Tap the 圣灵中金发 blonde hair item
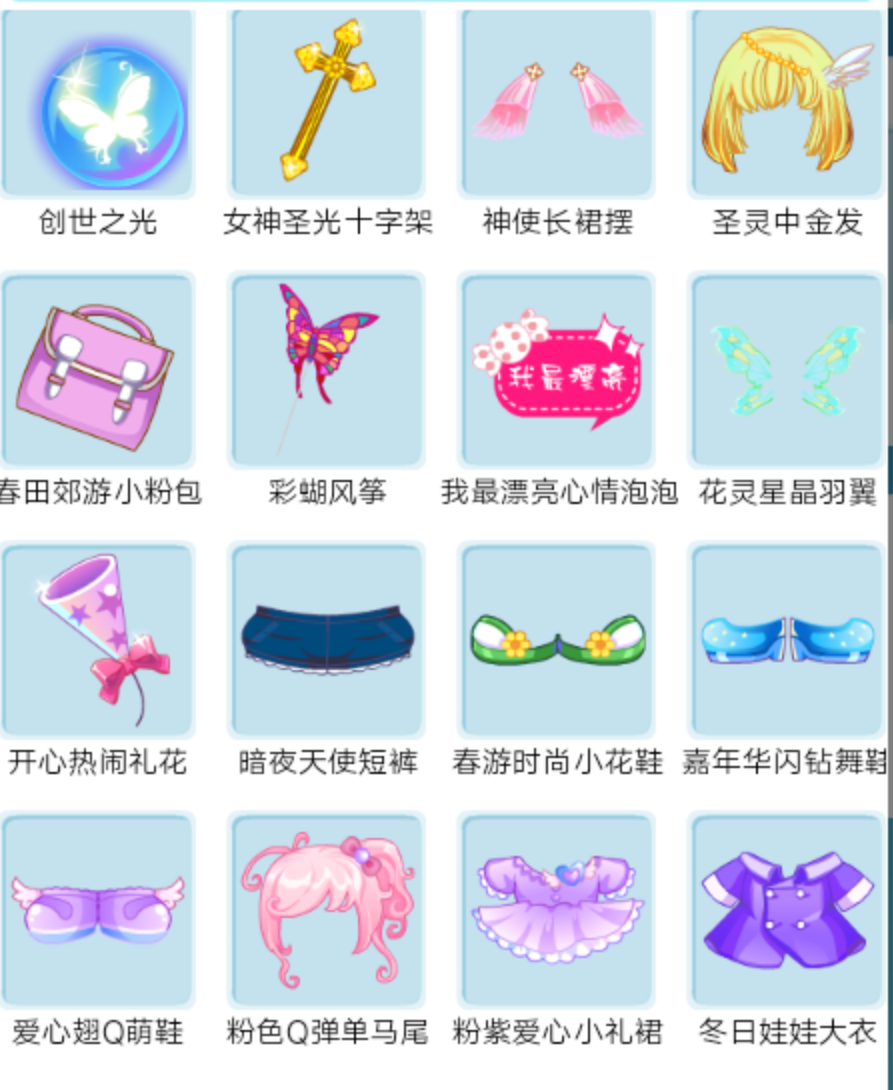 point(787,105)
